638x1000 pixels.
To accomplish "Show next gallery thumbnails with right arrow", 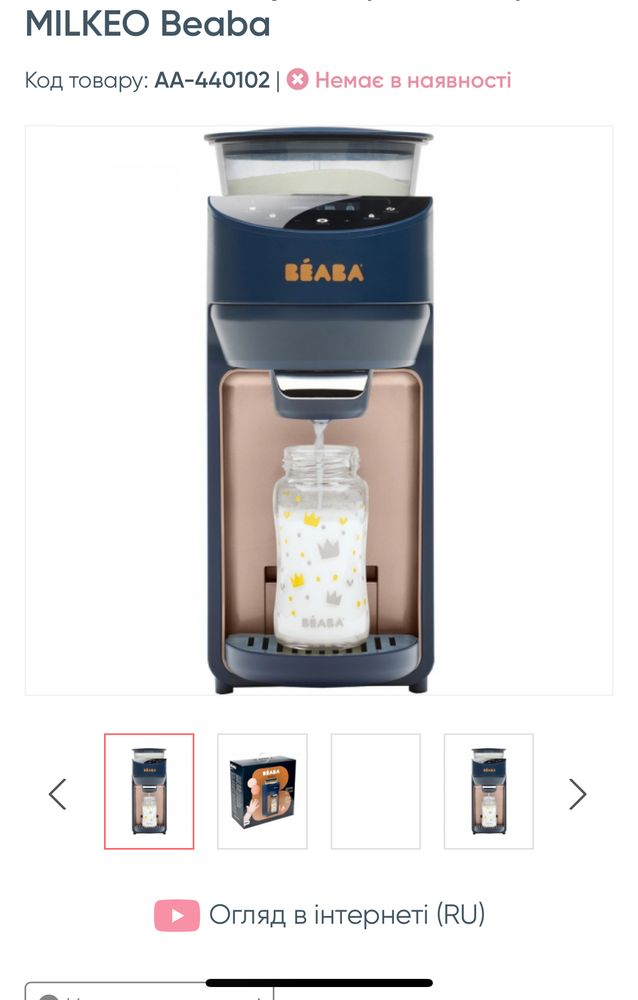I will coord(577,793).
